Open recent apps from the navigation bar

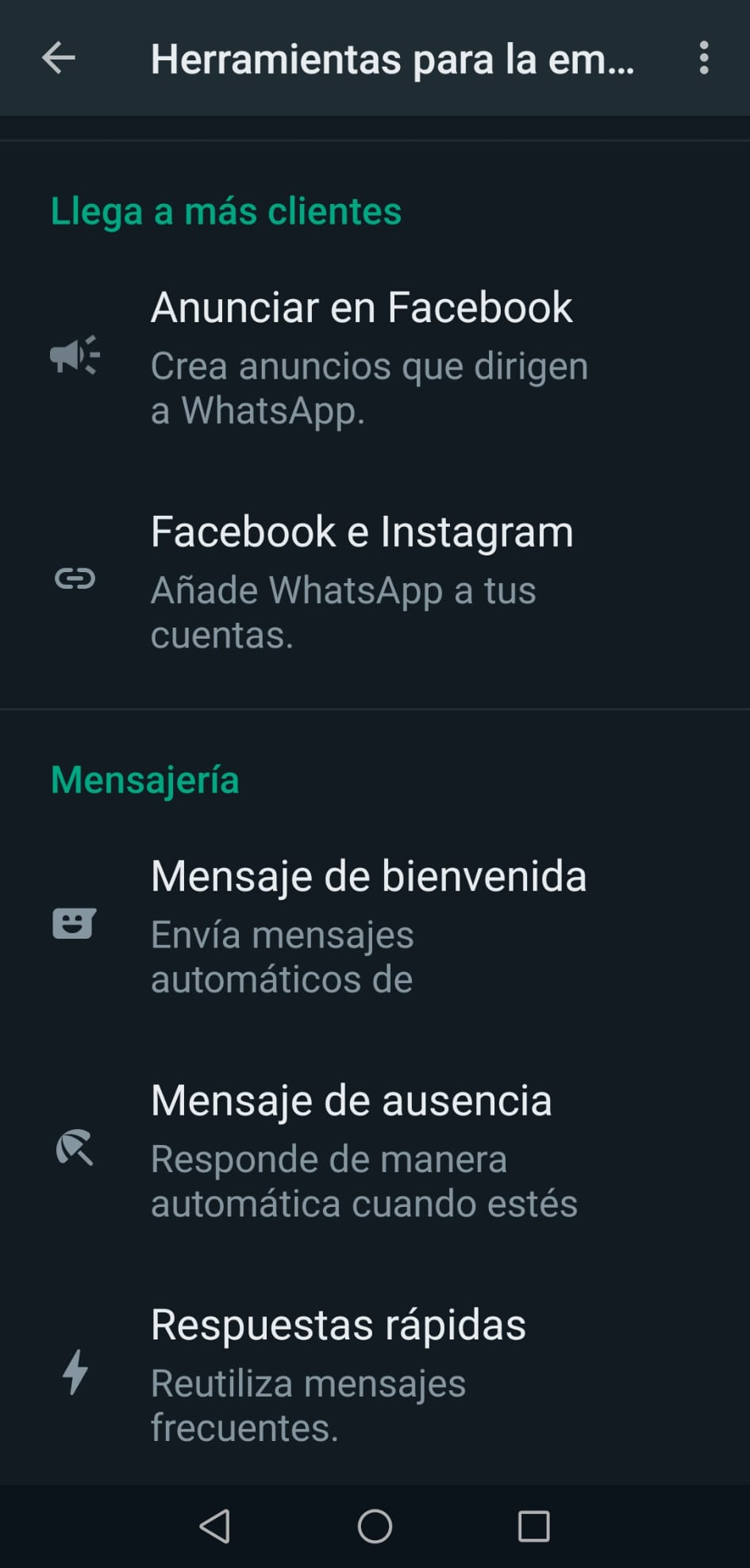[x=533, y=1525]
